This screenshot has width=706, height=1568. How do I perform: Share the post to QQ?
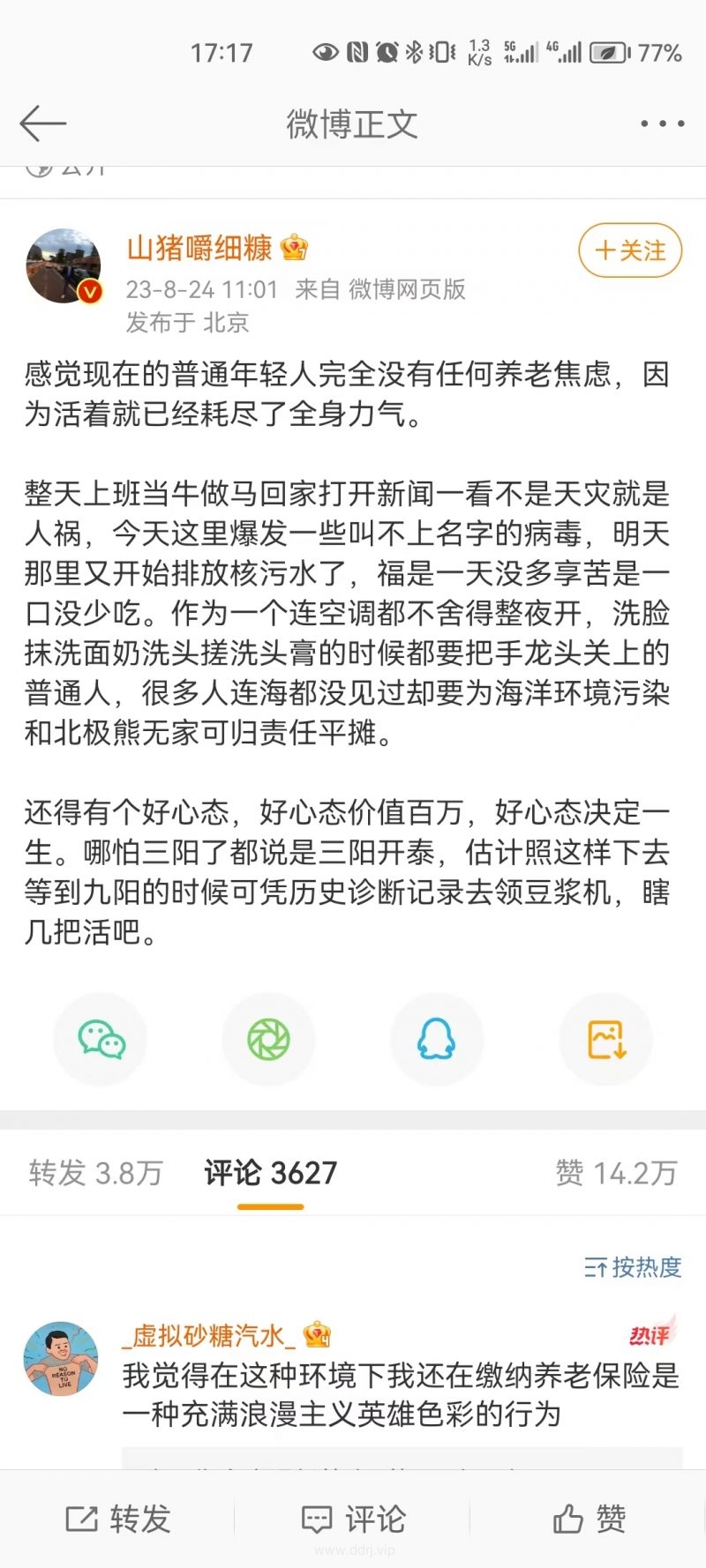point(436,1039)
